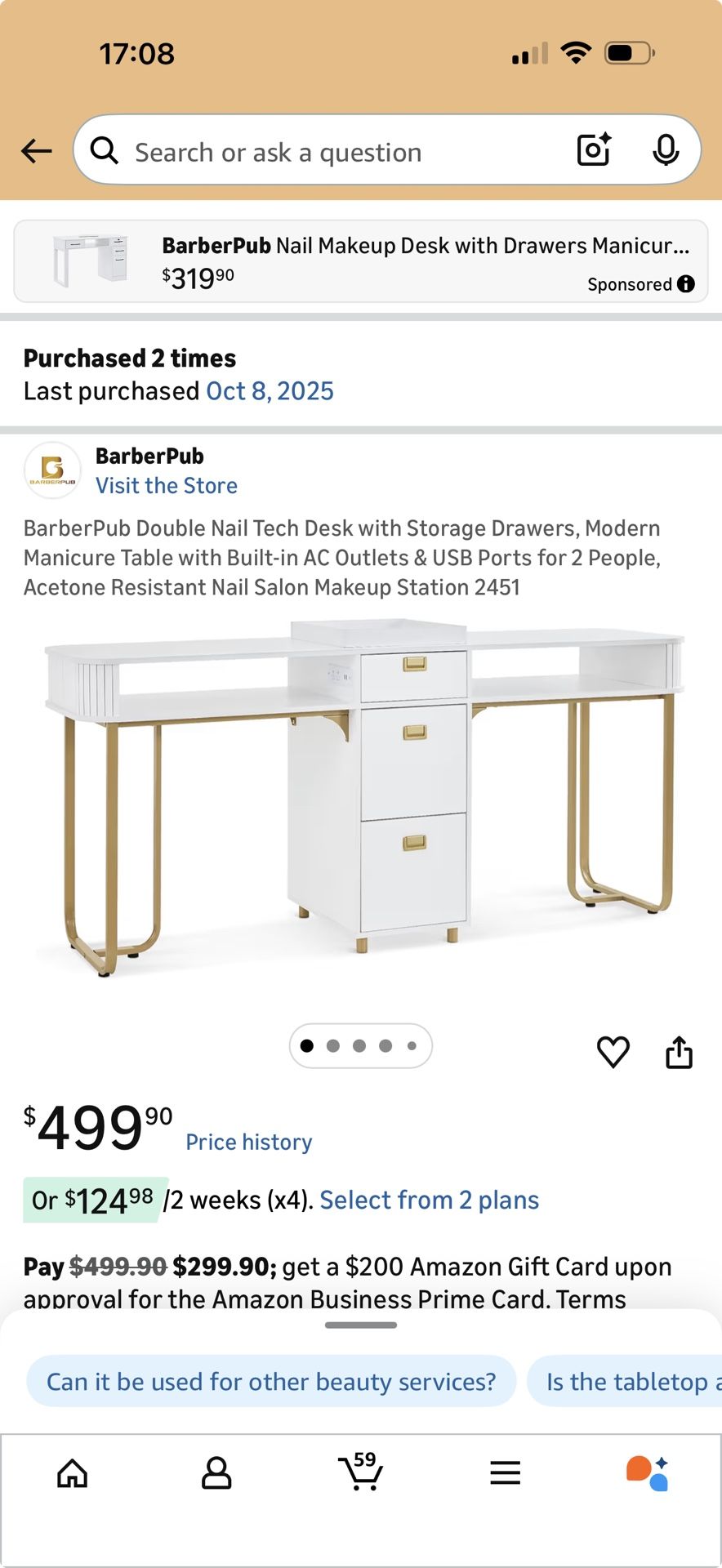Go back using the arrow
The image size is (722, 1568).
[x=37, y=151]
